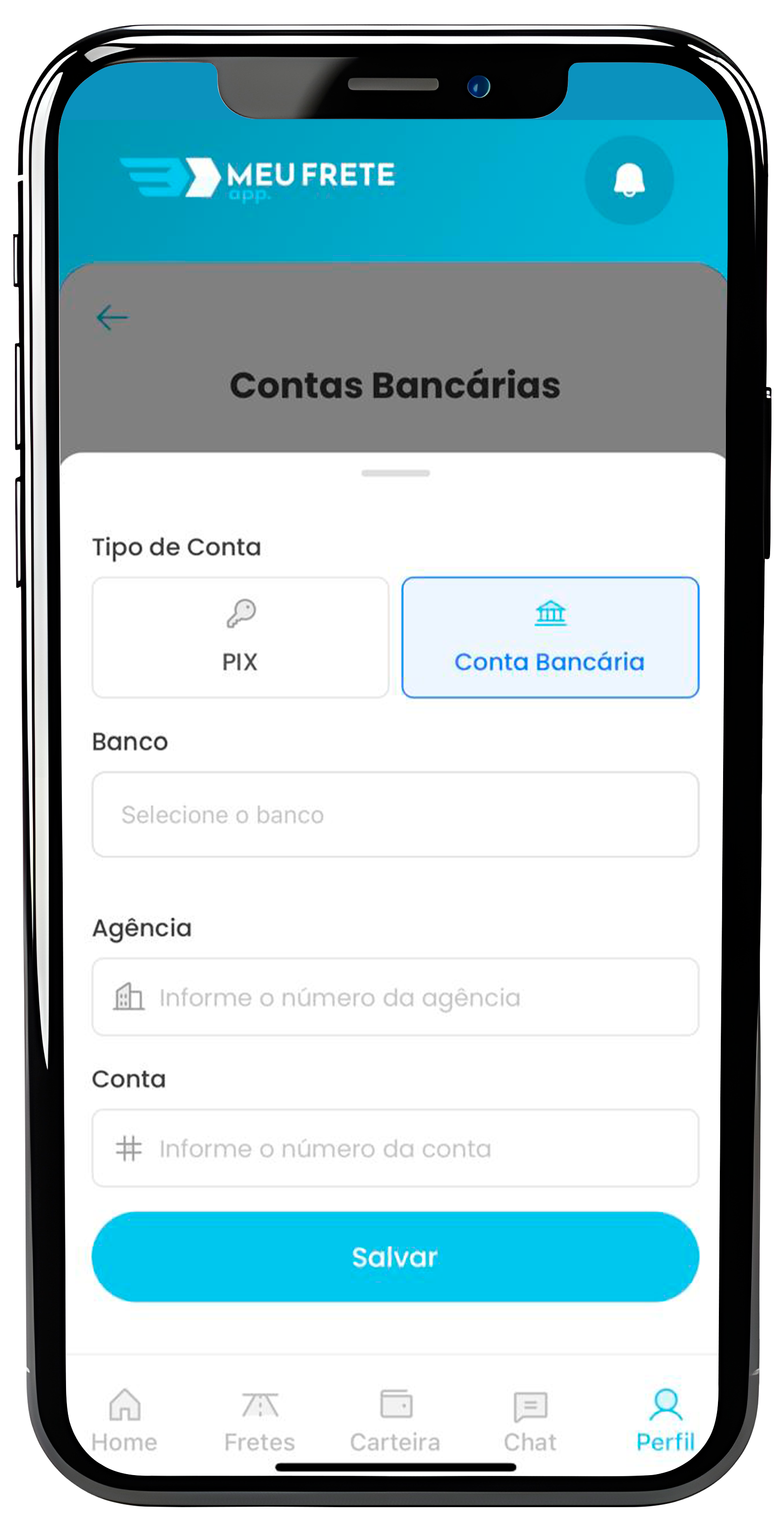Focus the Conta number field
This screenshot has width=784, height=1536.
pyautogui.click(x=395, y=1148)
